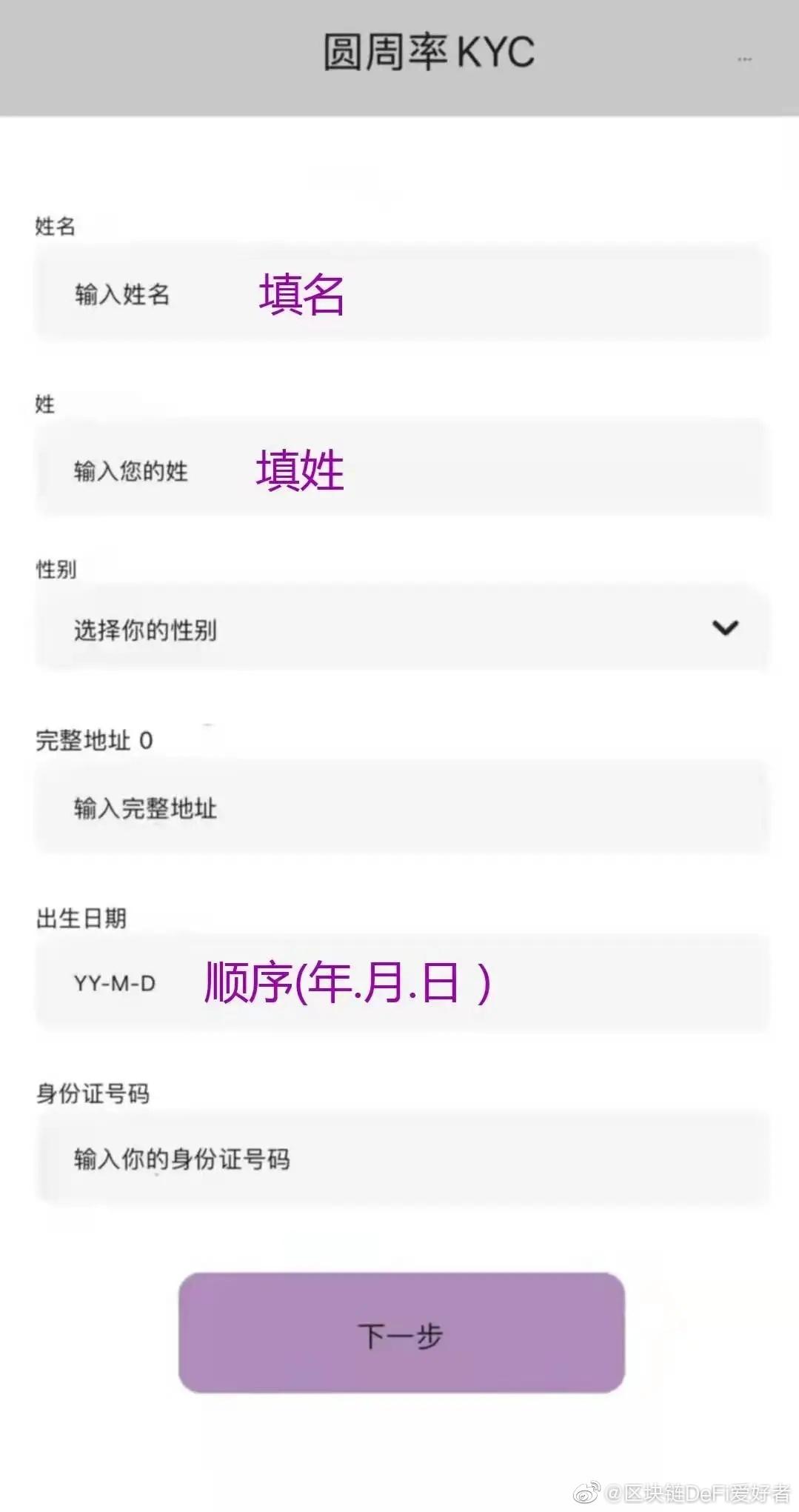The height and width of the screenshot is (1512, 799).
Task: Open the overflow menu with three dots
Action: click(743, 58)
